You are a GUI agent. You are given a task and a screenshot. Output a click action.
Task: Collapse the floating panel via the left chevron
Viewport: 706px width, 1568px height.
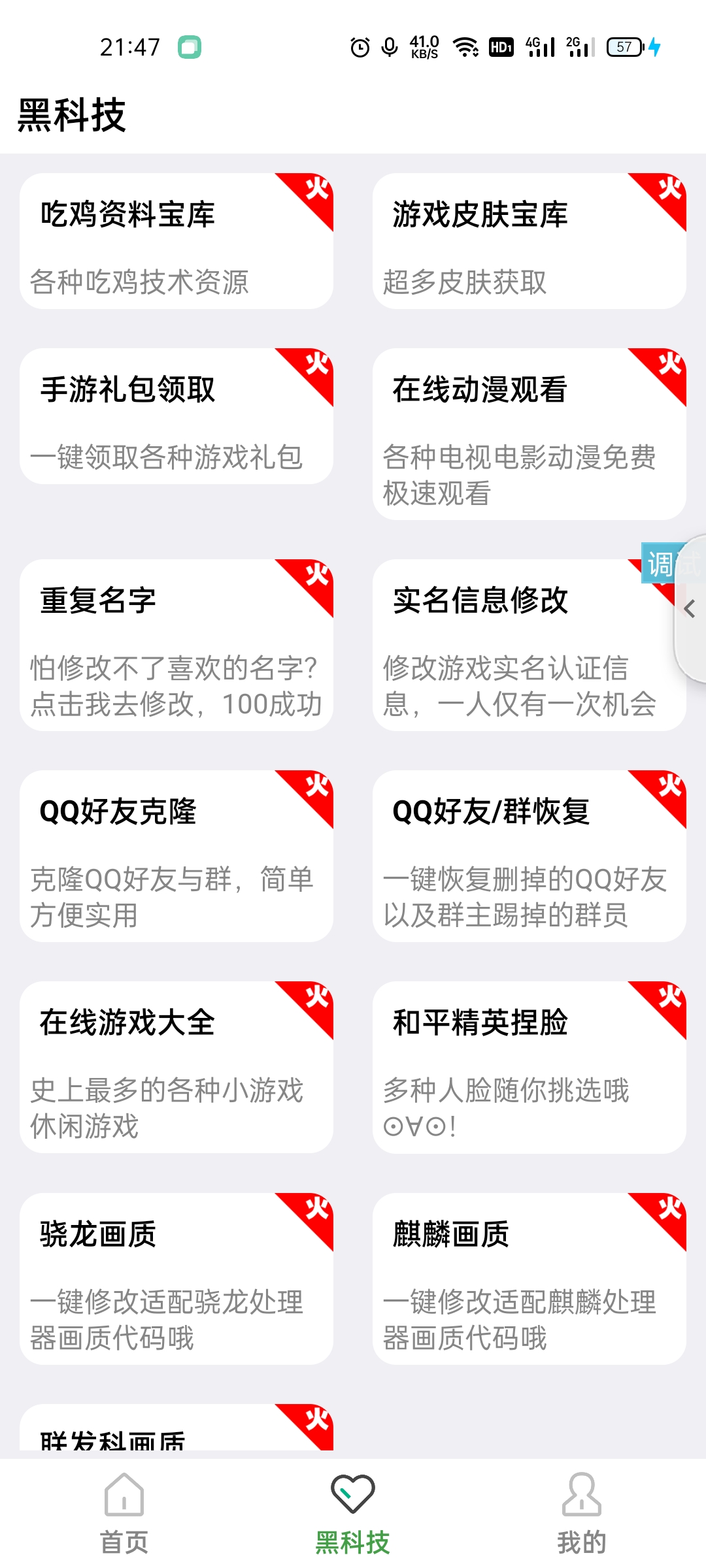point(688,611)
